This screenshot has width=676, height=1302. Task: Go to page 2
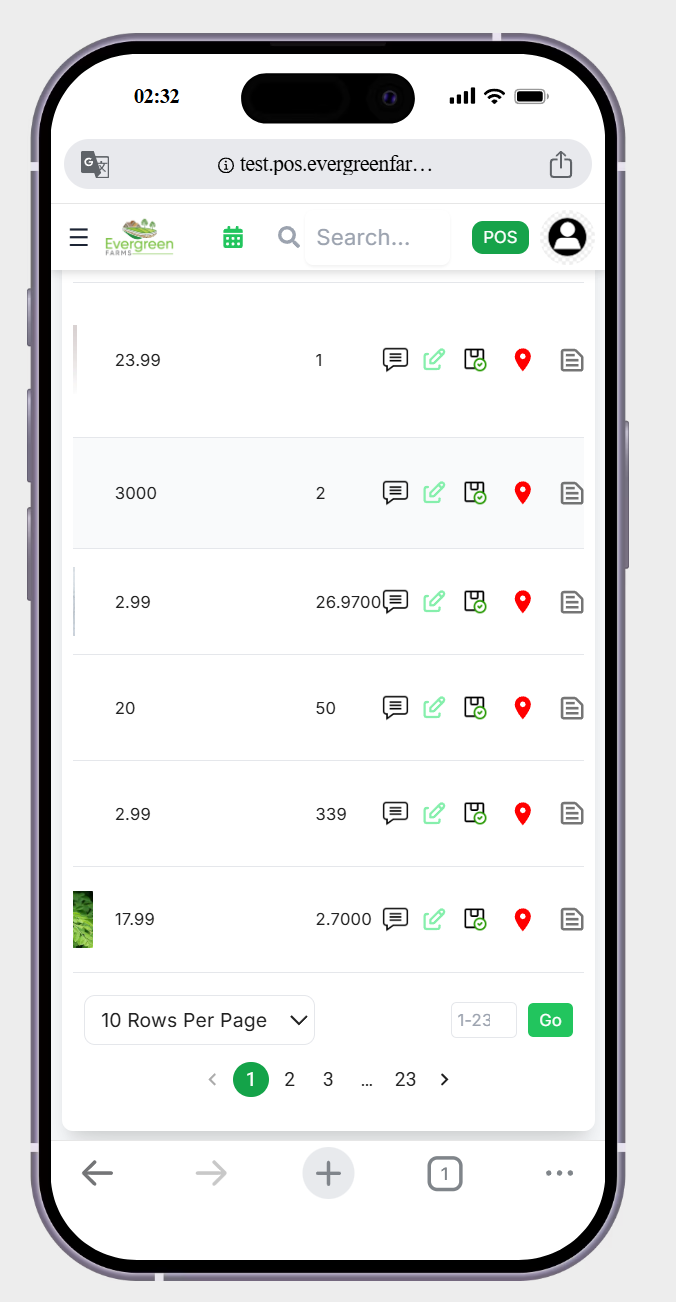point(289,1080)
